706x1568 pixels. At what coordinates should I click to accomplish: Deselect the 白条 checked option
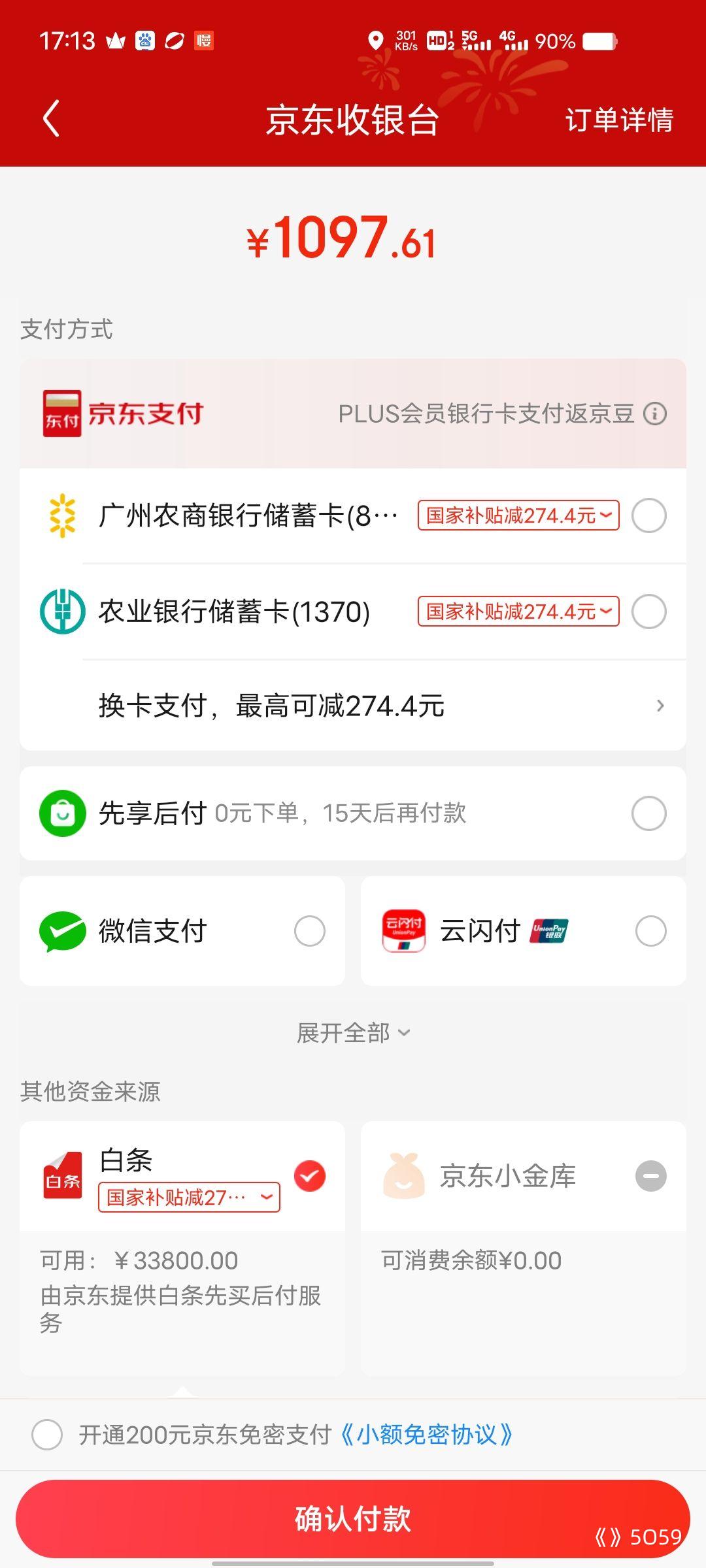coord(310,1176)
